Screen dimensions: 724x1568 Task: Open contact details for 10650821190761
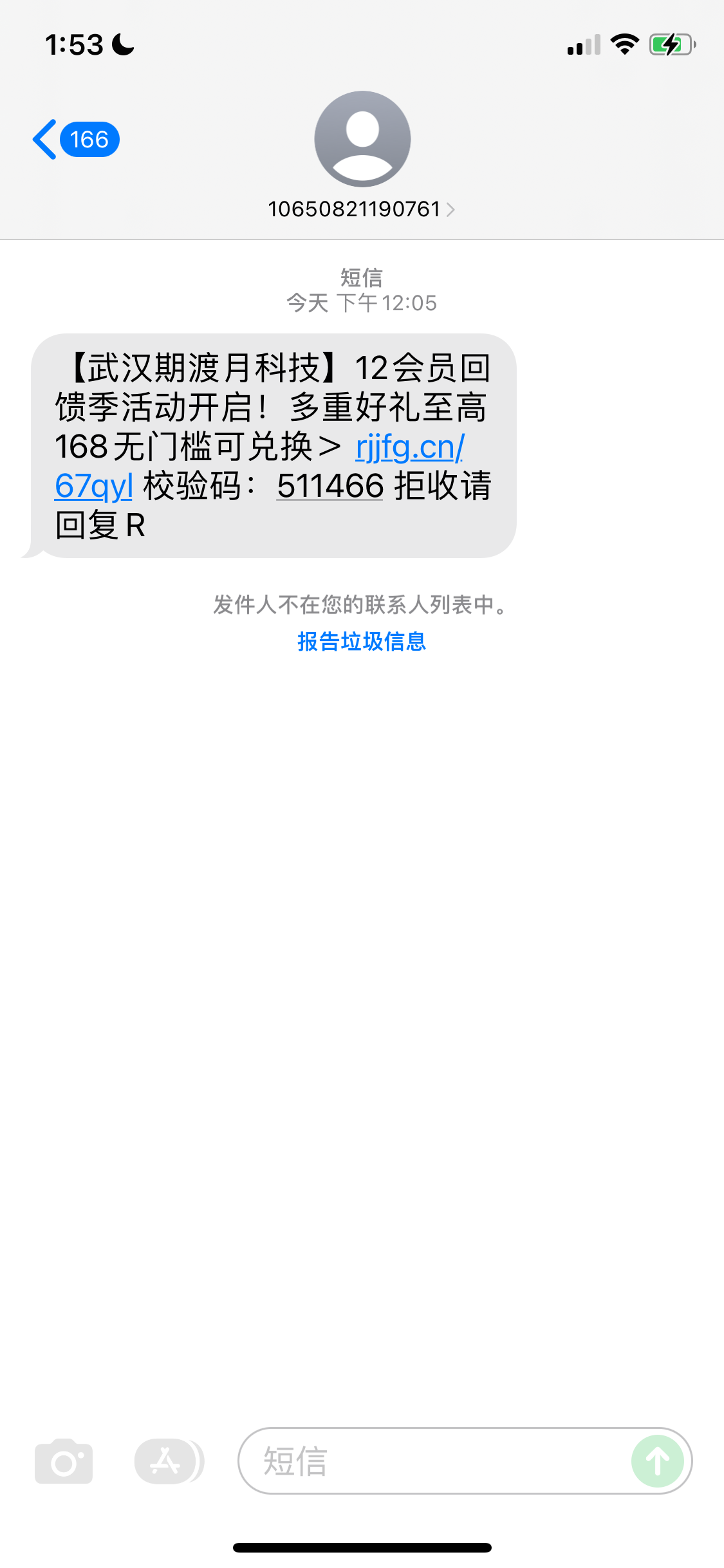[x=361, y=209]
